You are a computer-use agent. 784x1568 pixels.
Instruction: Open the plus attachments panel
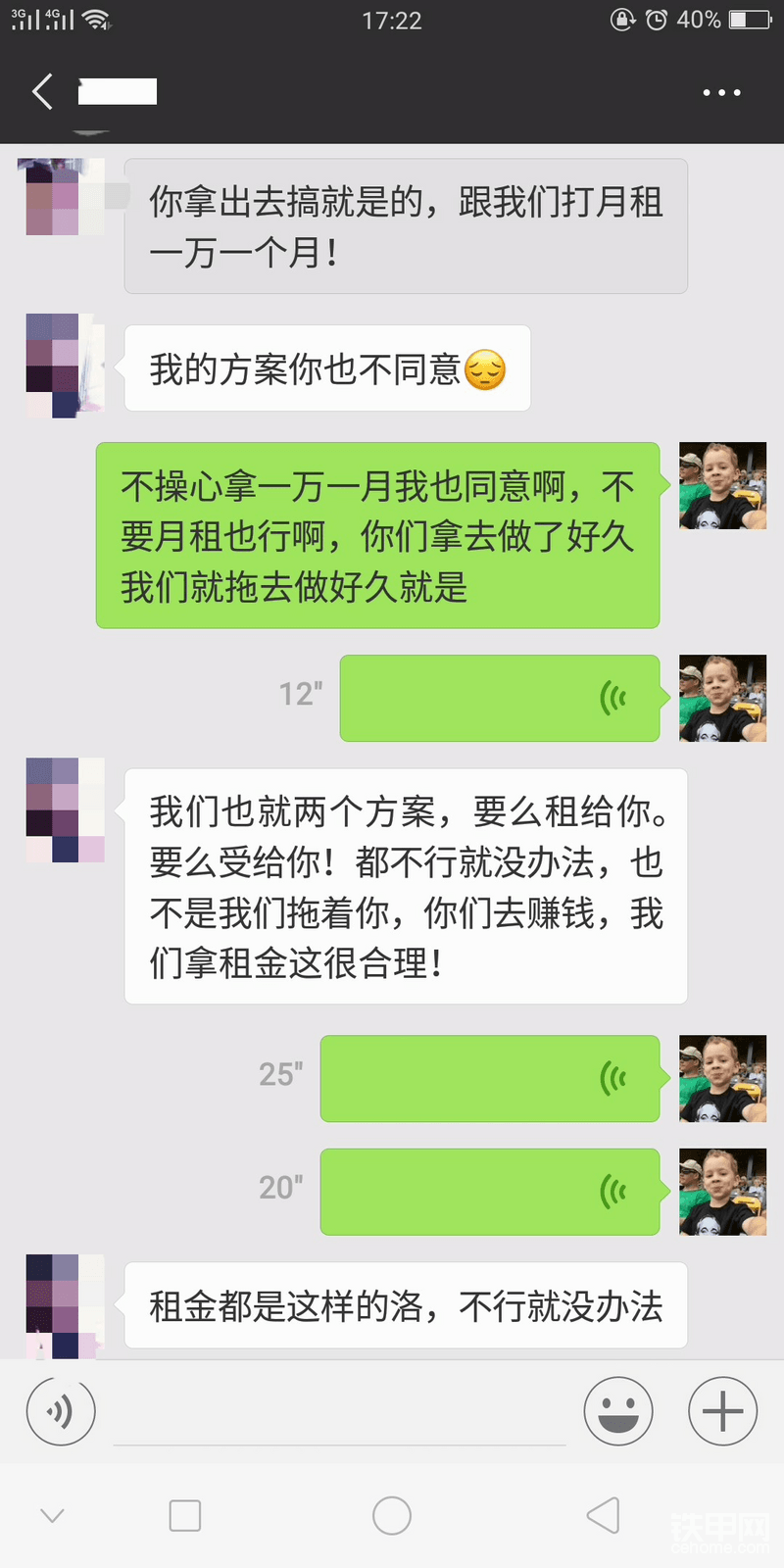(722, 1411)
